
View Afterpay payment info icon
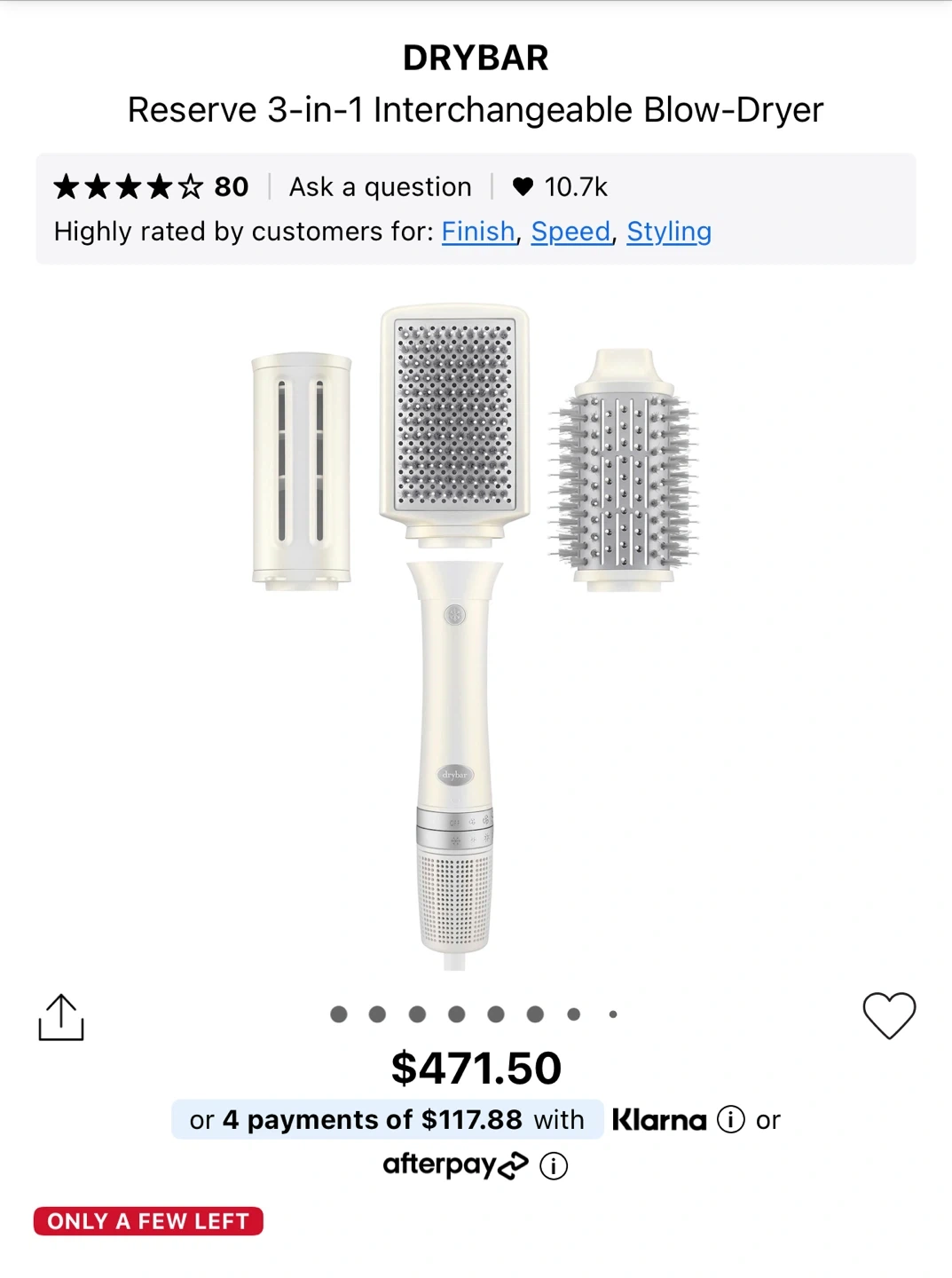[554, 1165]
